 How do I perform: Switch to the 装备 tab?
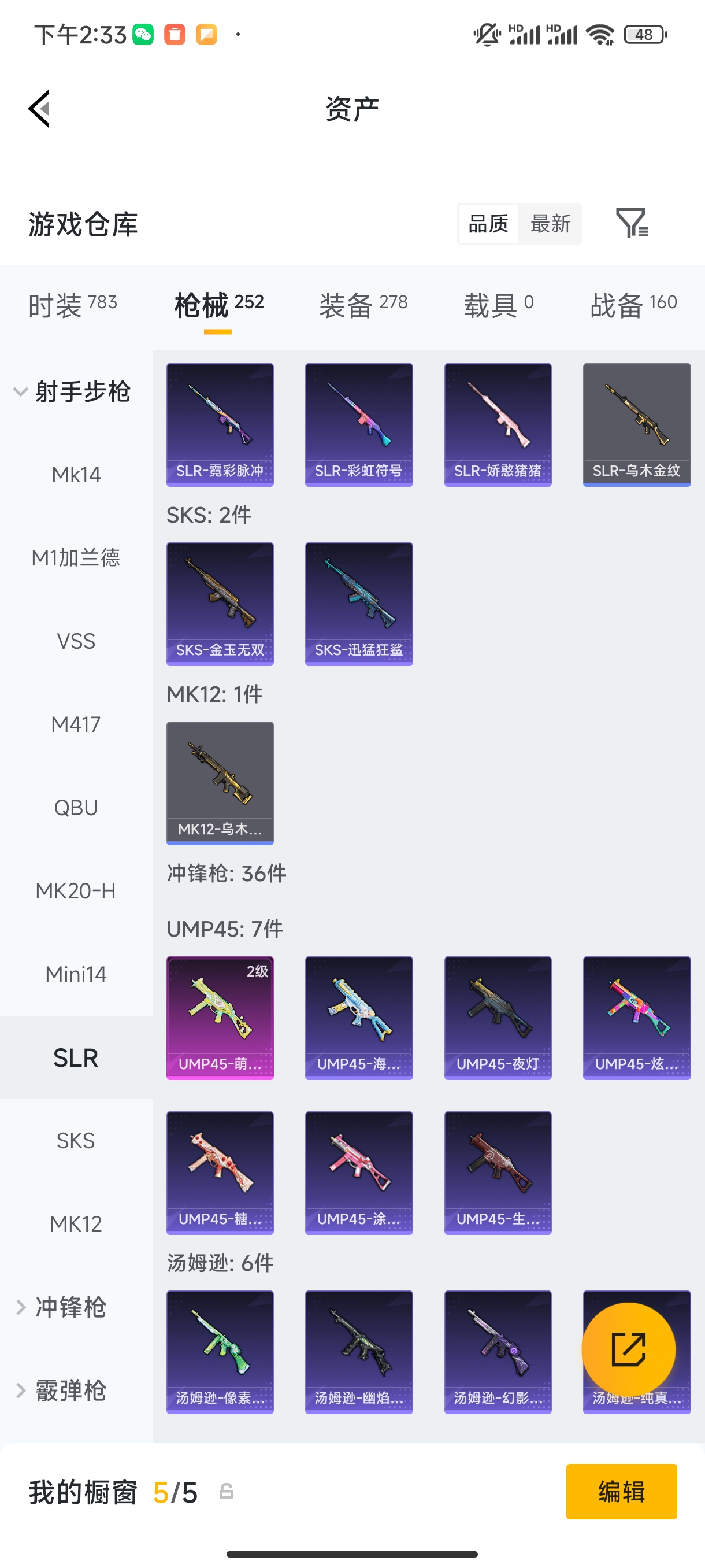(363, 304)
